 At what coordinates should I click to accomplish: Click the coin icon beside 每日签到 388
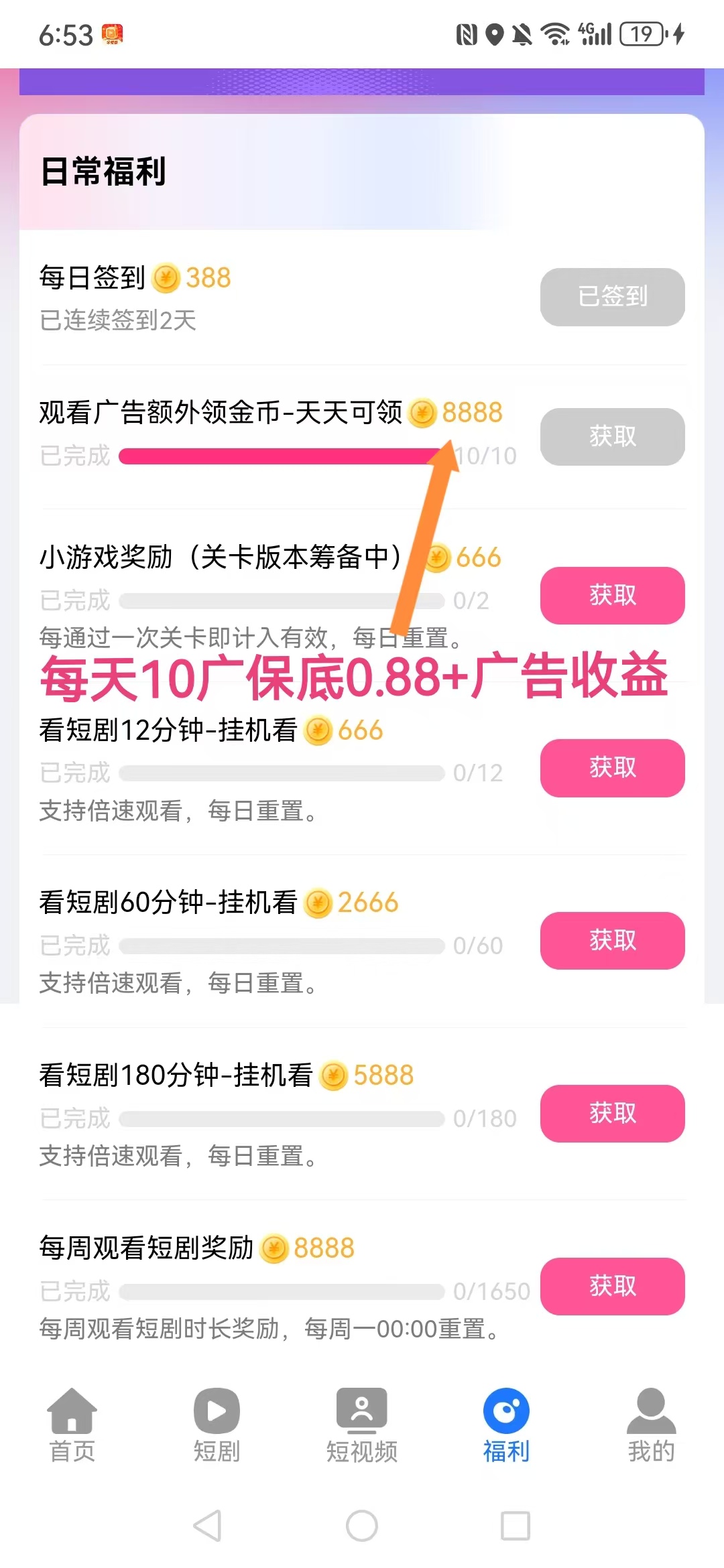(x=166, y=277)
